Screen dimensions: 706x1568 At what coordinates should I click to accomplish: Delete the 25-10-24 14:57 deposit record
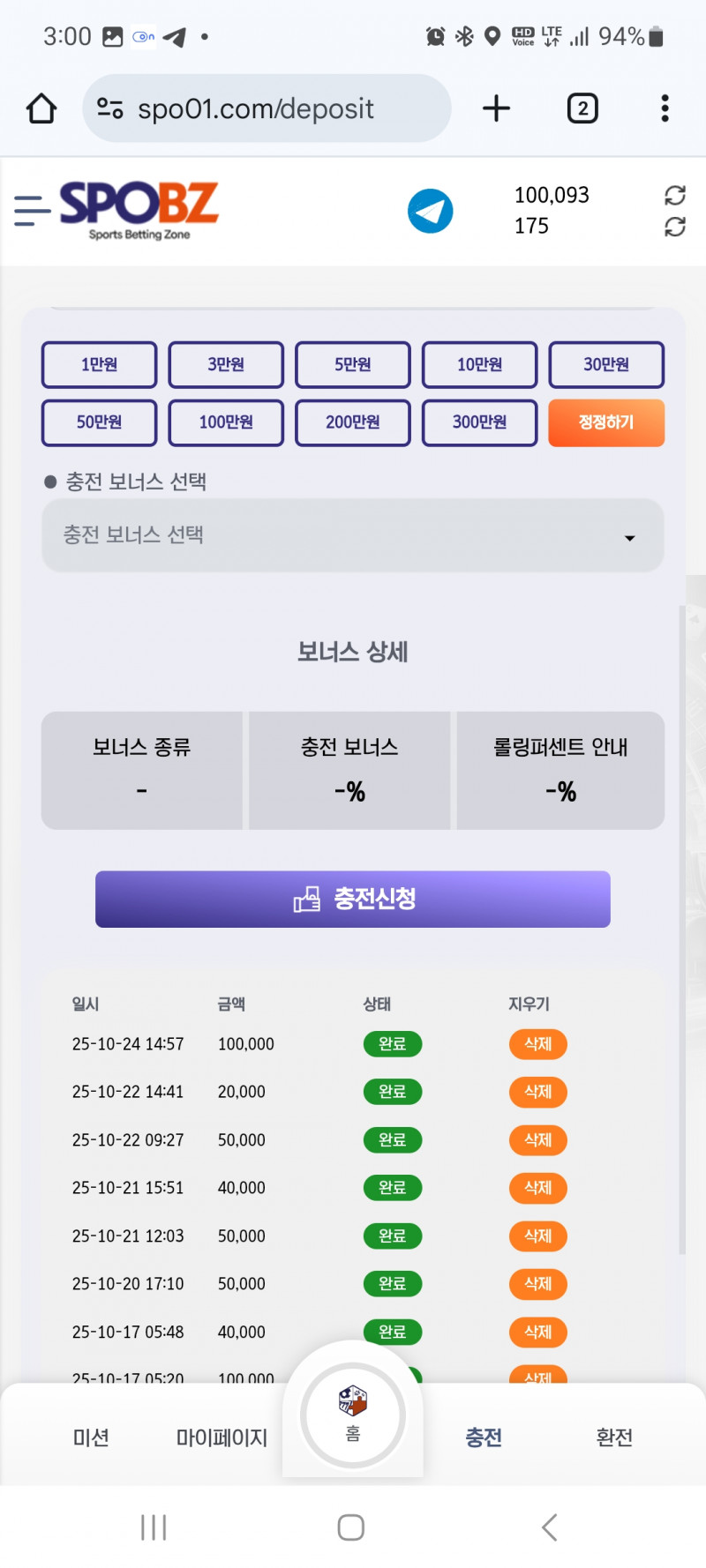537,1044
